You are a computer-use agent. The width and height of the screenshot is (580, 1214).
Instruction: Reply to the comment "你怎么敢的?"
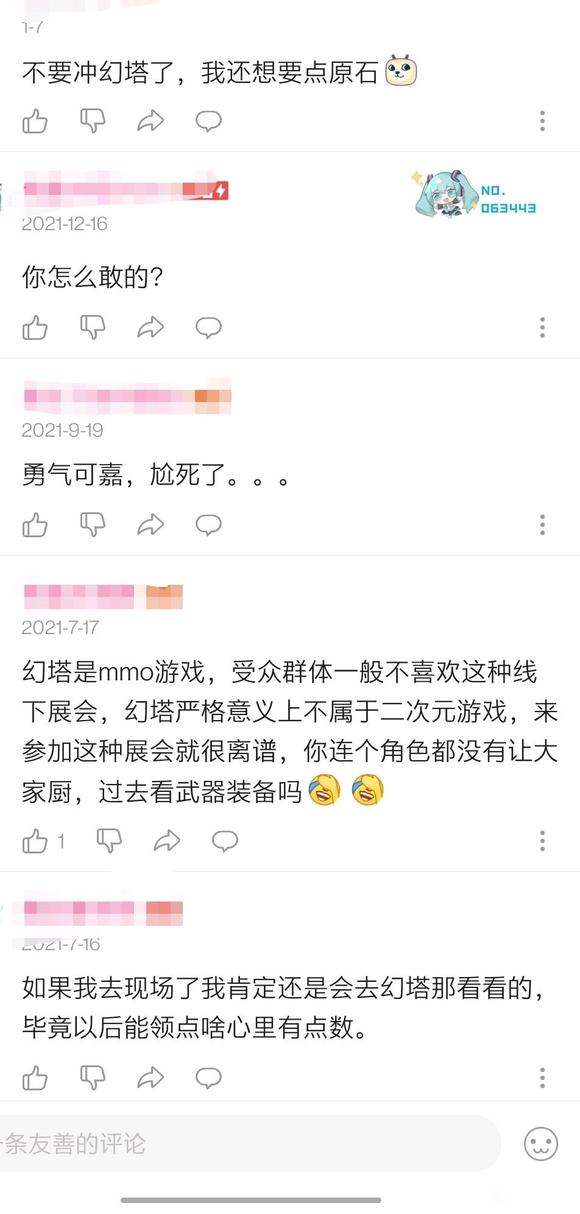click(208, 327)
